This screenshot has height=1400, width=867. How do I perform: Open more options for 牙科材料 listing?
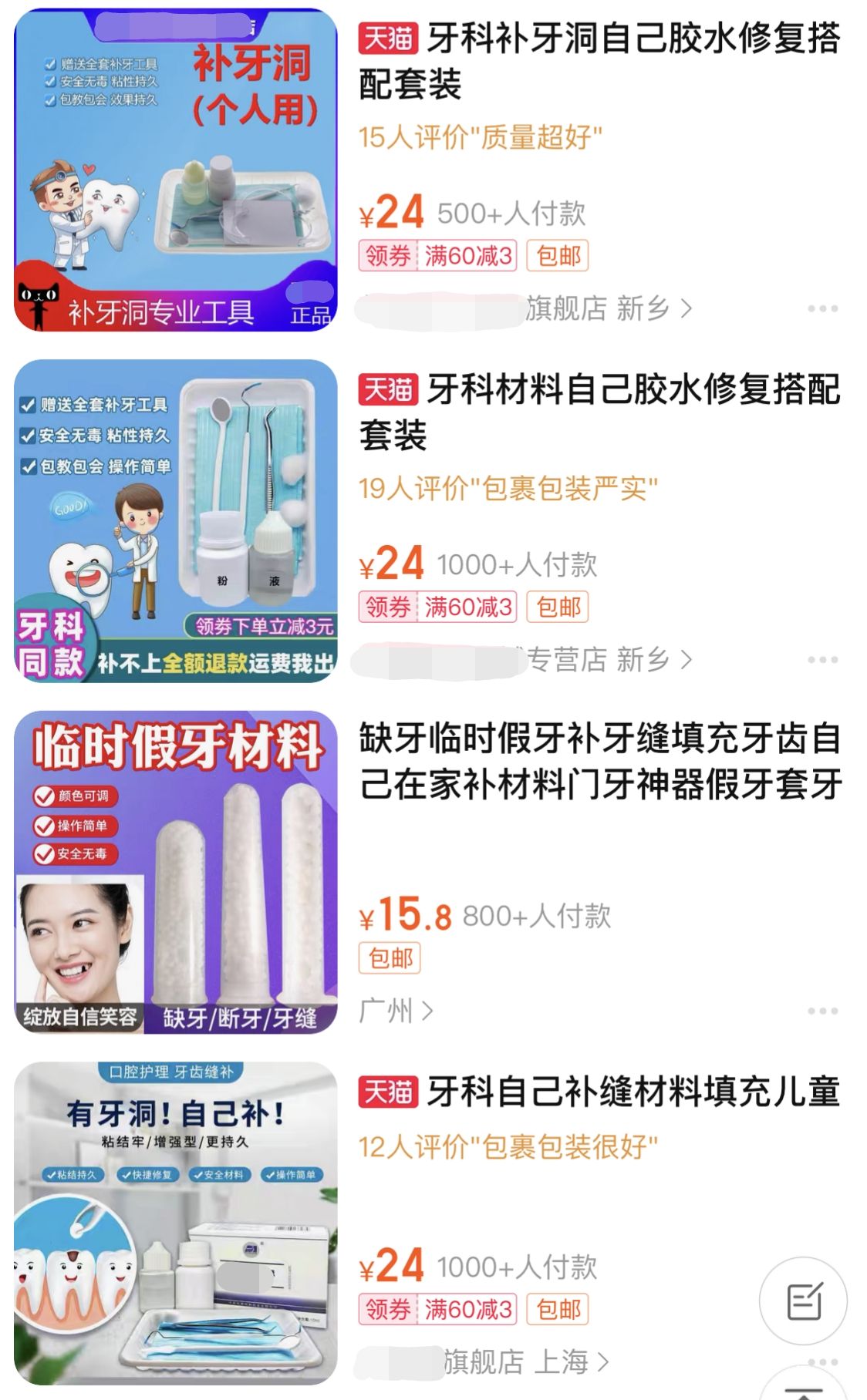coord(822,660)
